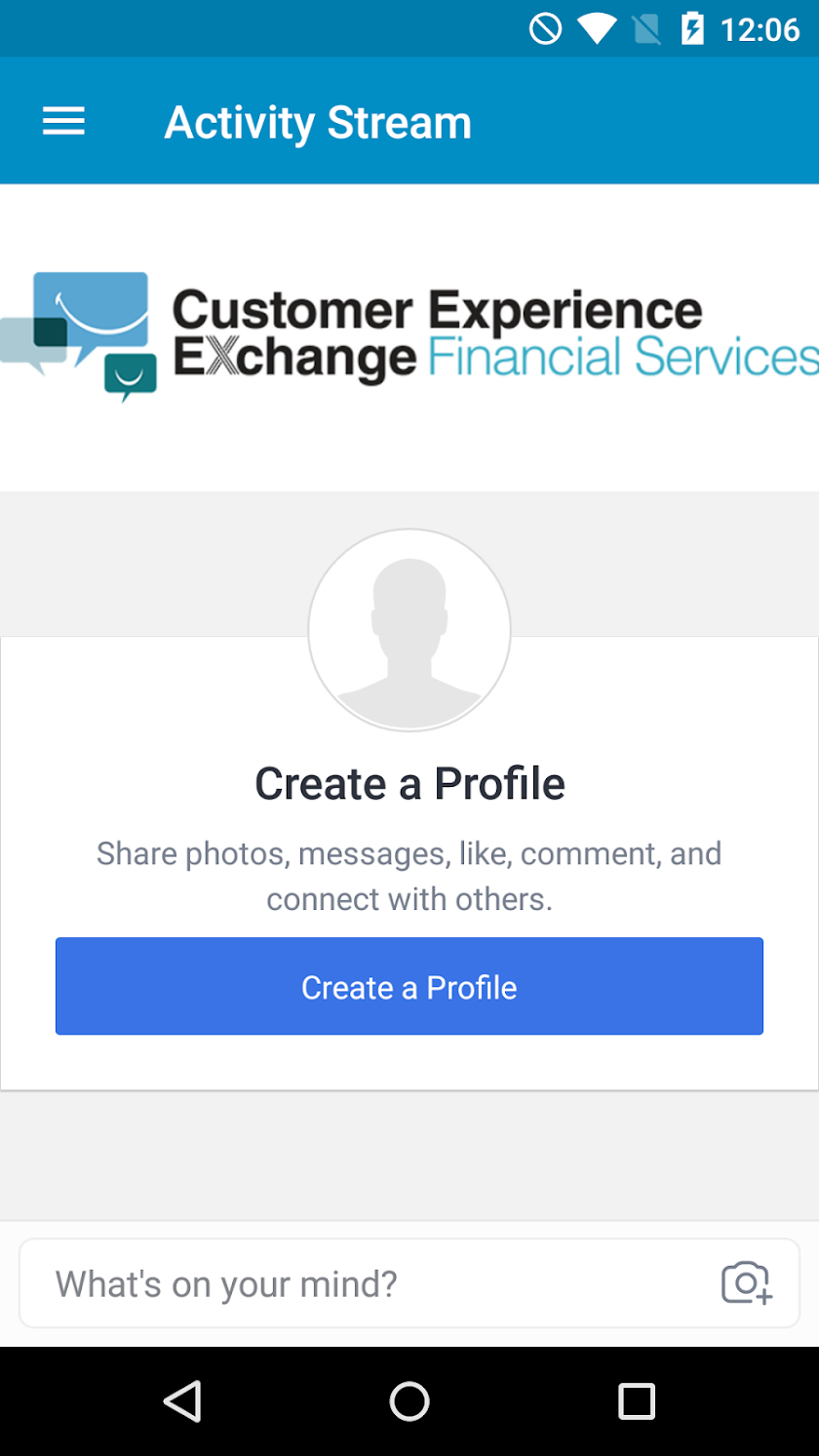
Task: Open the recent apps overview
Action: 636,1401
